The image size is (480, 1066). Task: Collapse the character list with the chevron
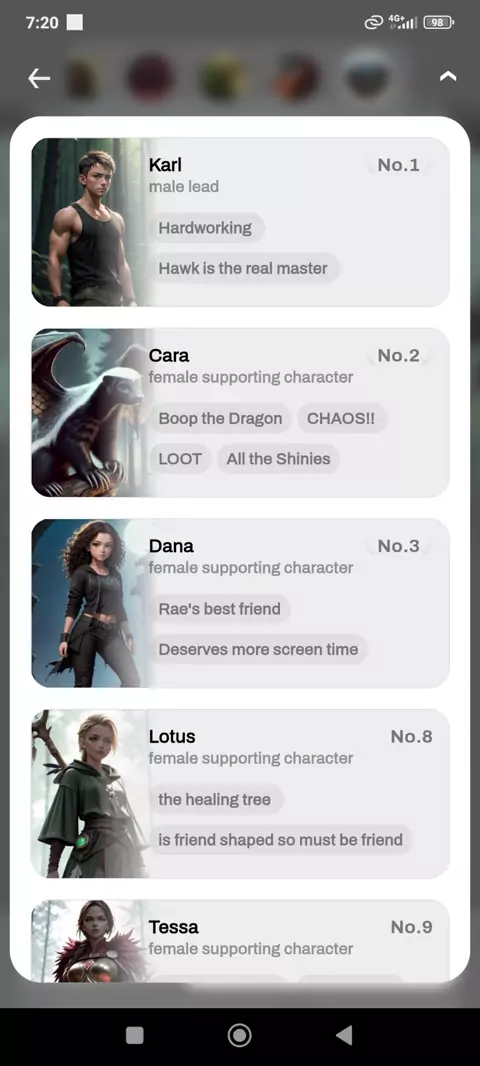pyautogui.click(x=447, y=77)
